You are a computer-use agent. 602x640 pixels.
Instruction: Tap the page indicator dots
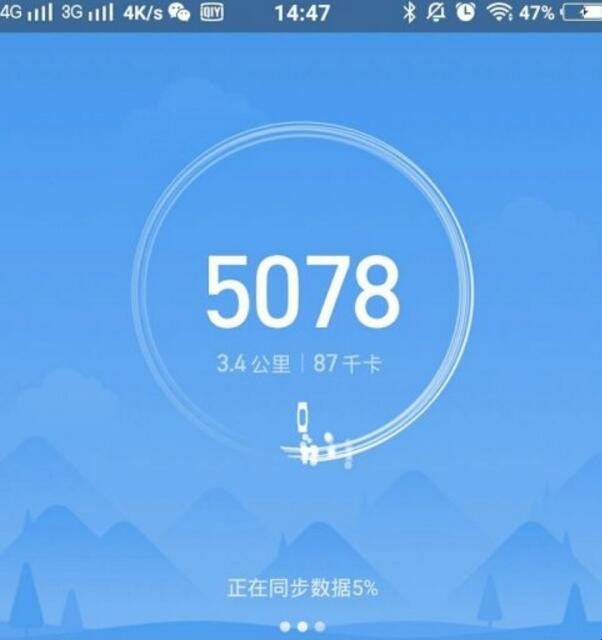click(x=302, y=626)
